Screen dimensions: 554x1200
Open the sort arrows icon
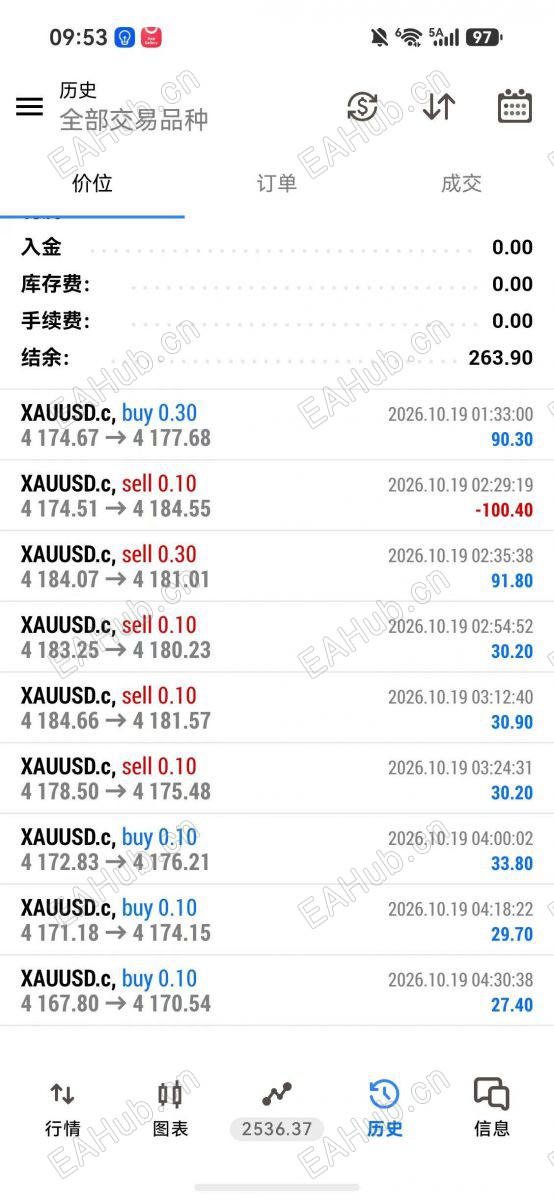[439, 106]
